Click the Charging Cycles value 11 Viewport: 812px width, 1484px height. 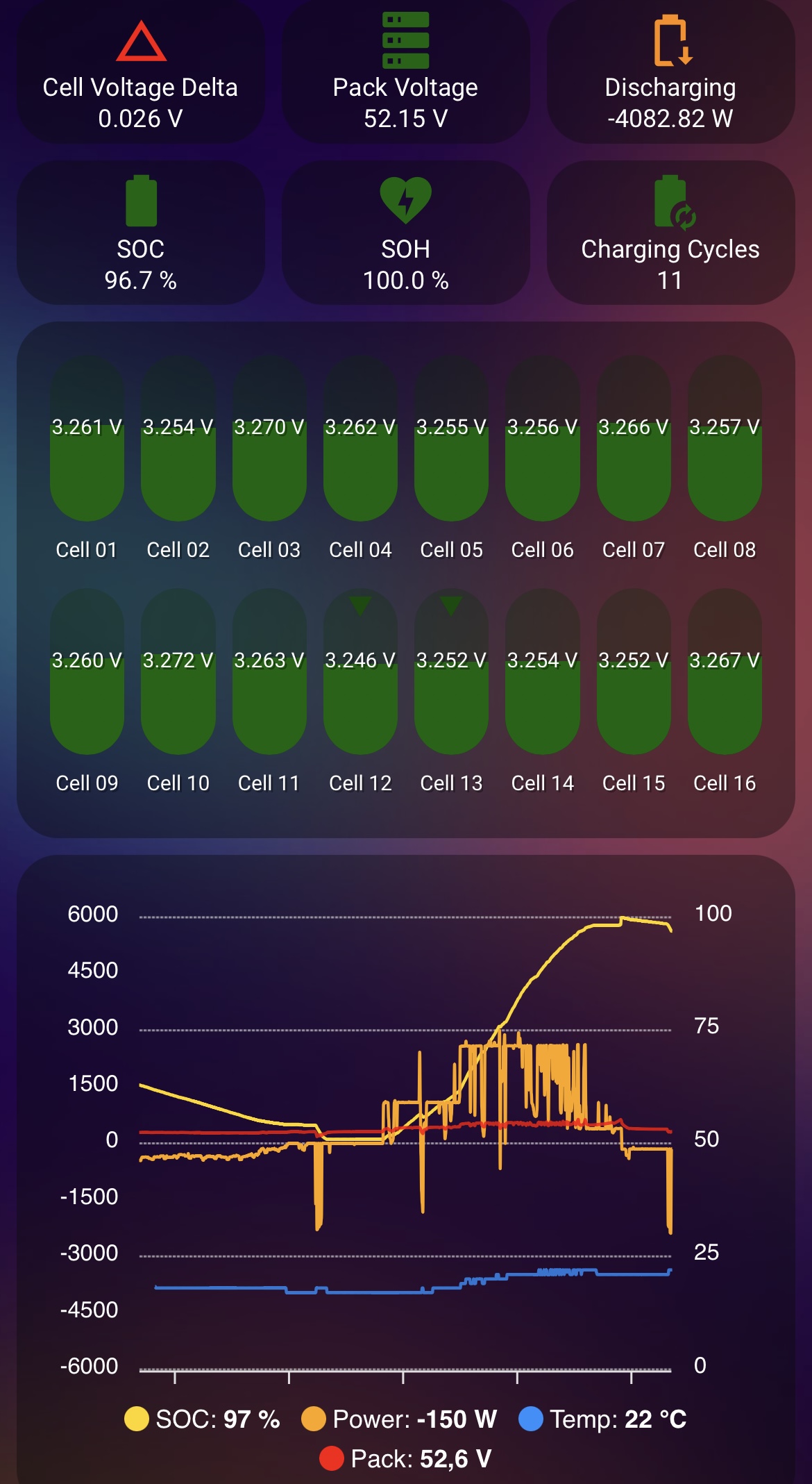tap(670, 281)
